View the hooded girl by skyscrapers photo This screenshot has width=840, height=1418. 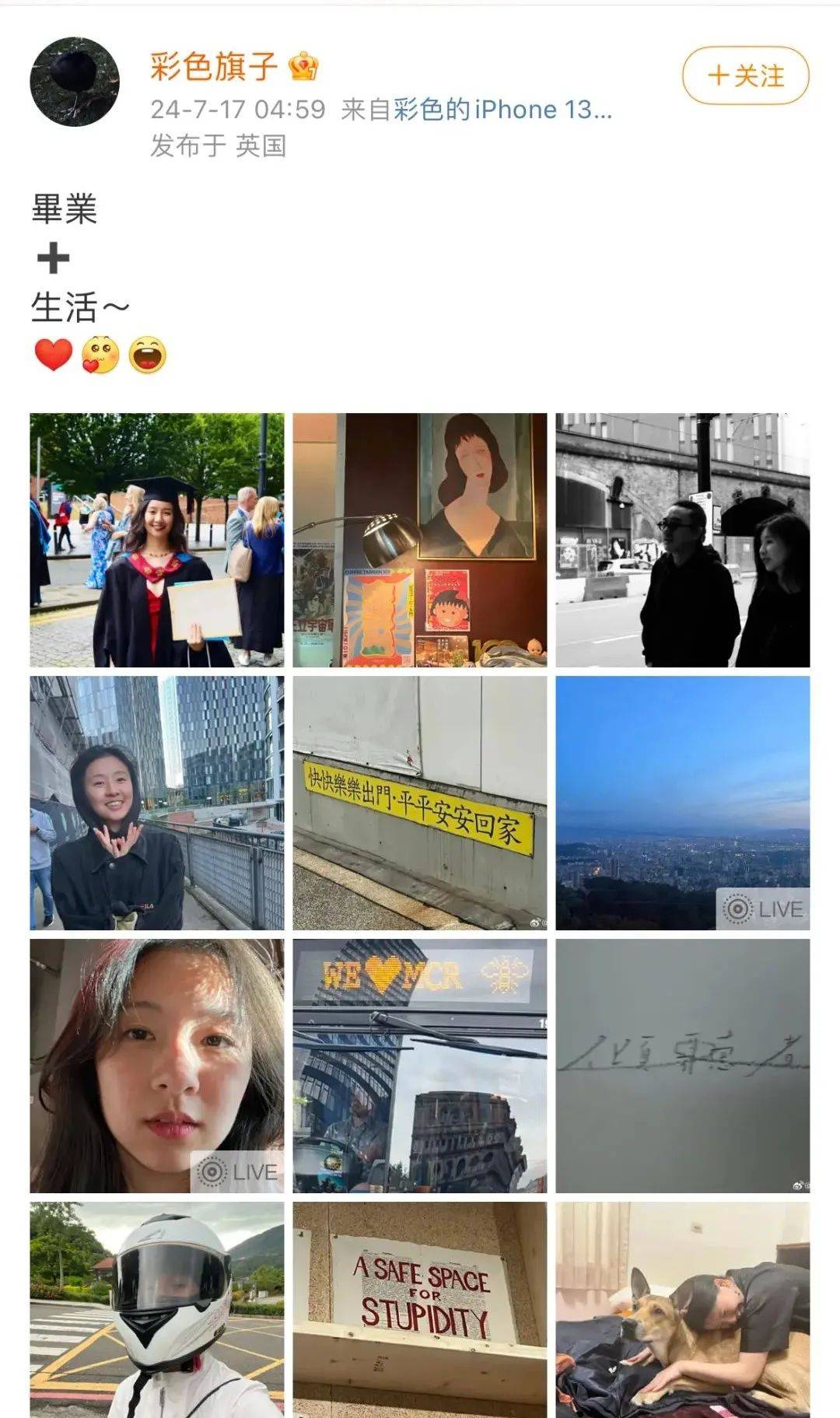tap(156, 803)
